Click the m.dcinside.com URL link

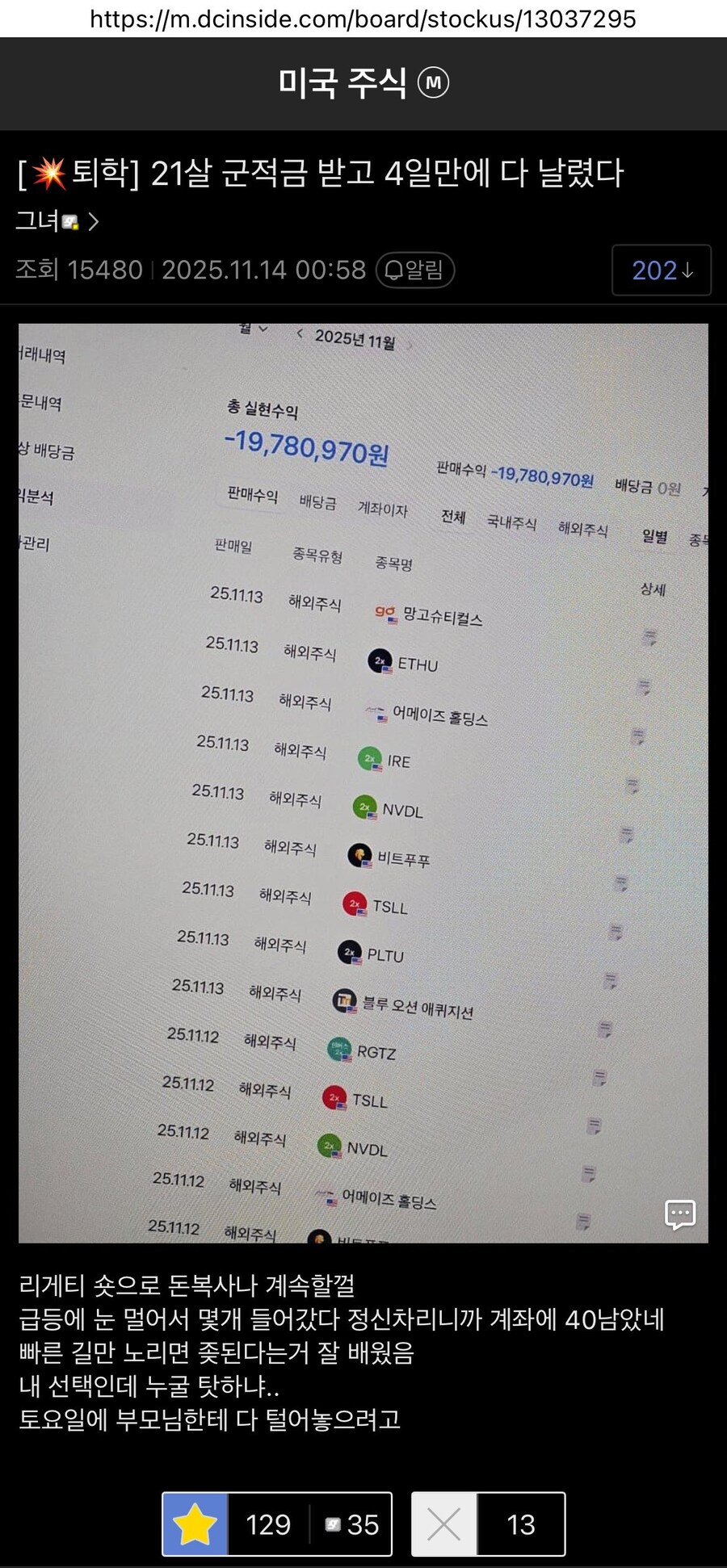(x=363, y=19)
